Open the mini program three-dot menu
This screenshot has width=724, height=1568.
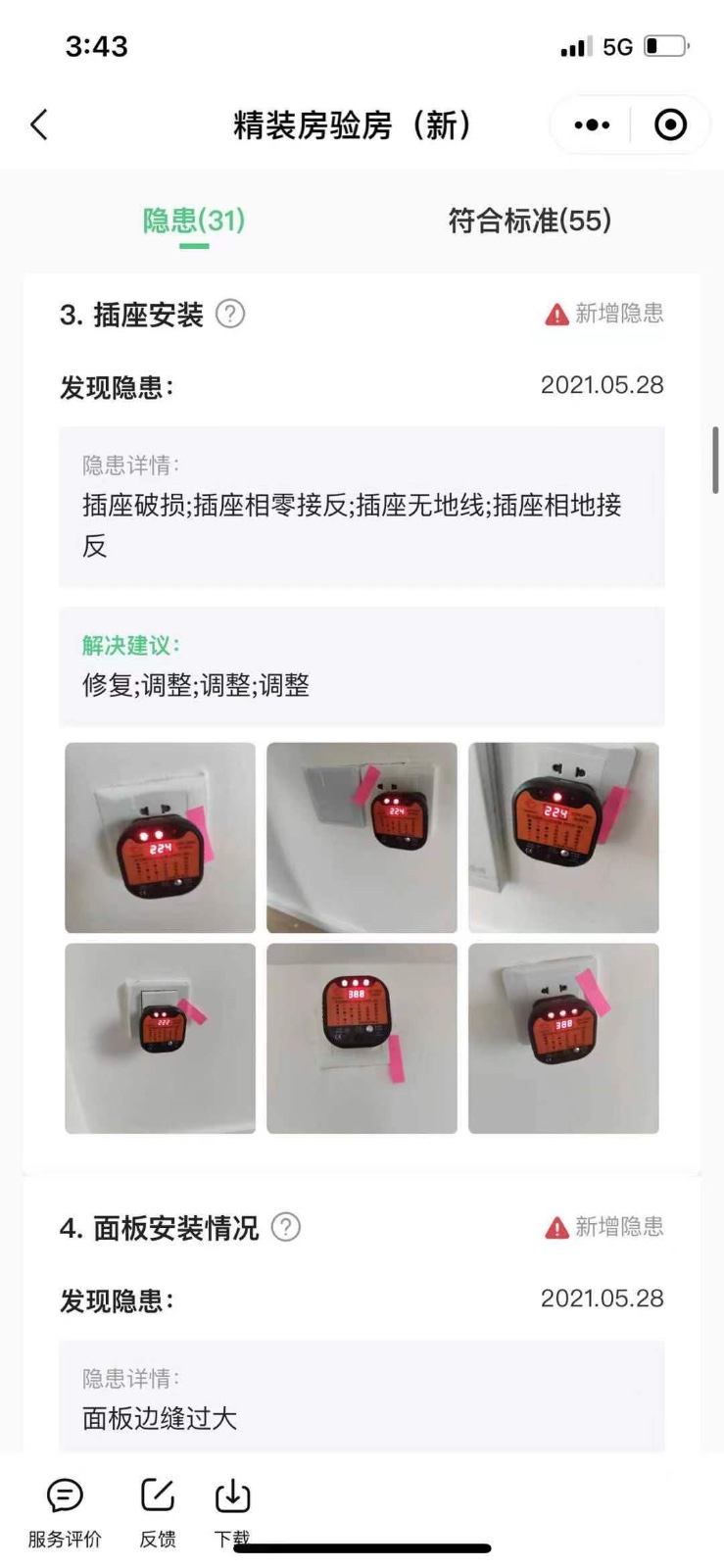coord(592,124)
